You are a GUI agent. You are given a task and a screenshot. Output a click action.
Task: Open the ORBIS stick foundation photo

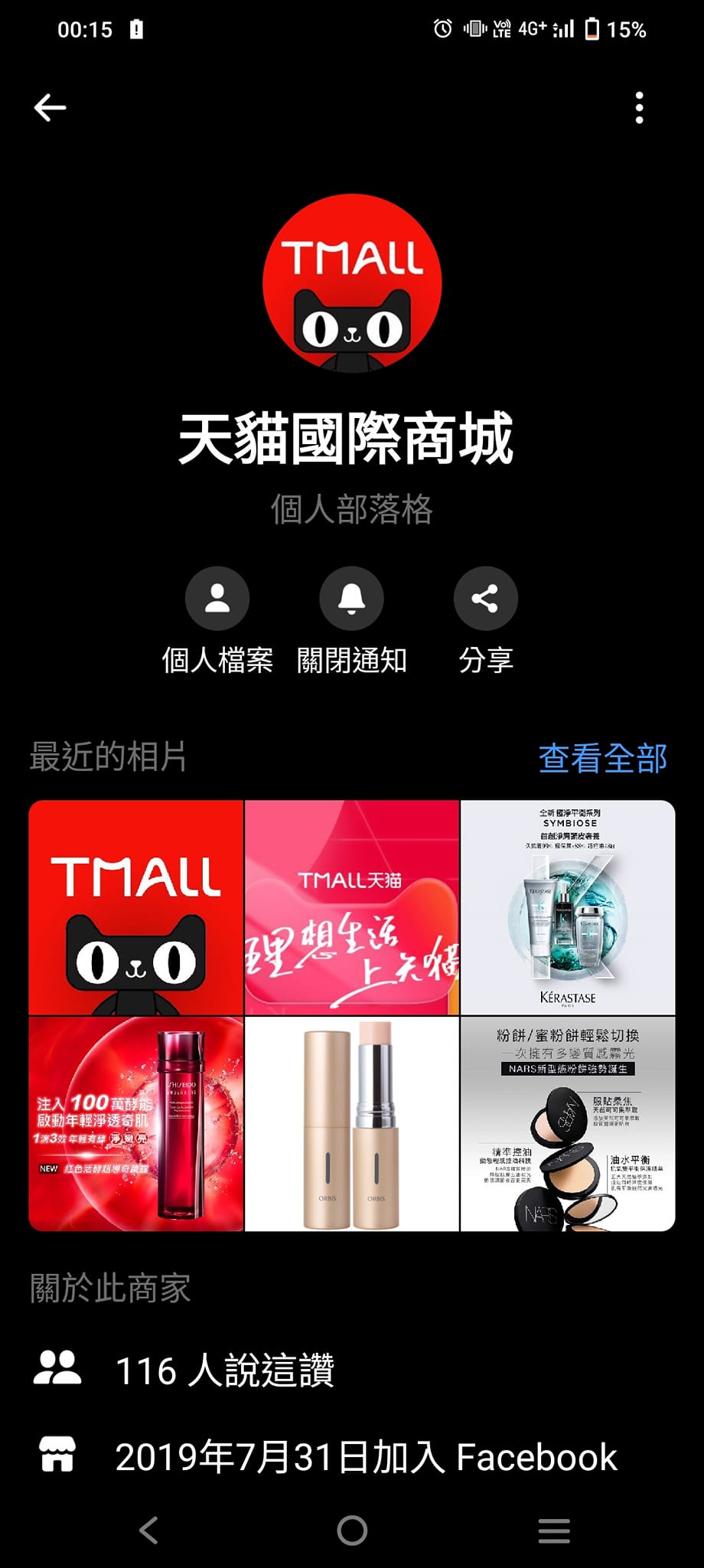click(352, 1123)
